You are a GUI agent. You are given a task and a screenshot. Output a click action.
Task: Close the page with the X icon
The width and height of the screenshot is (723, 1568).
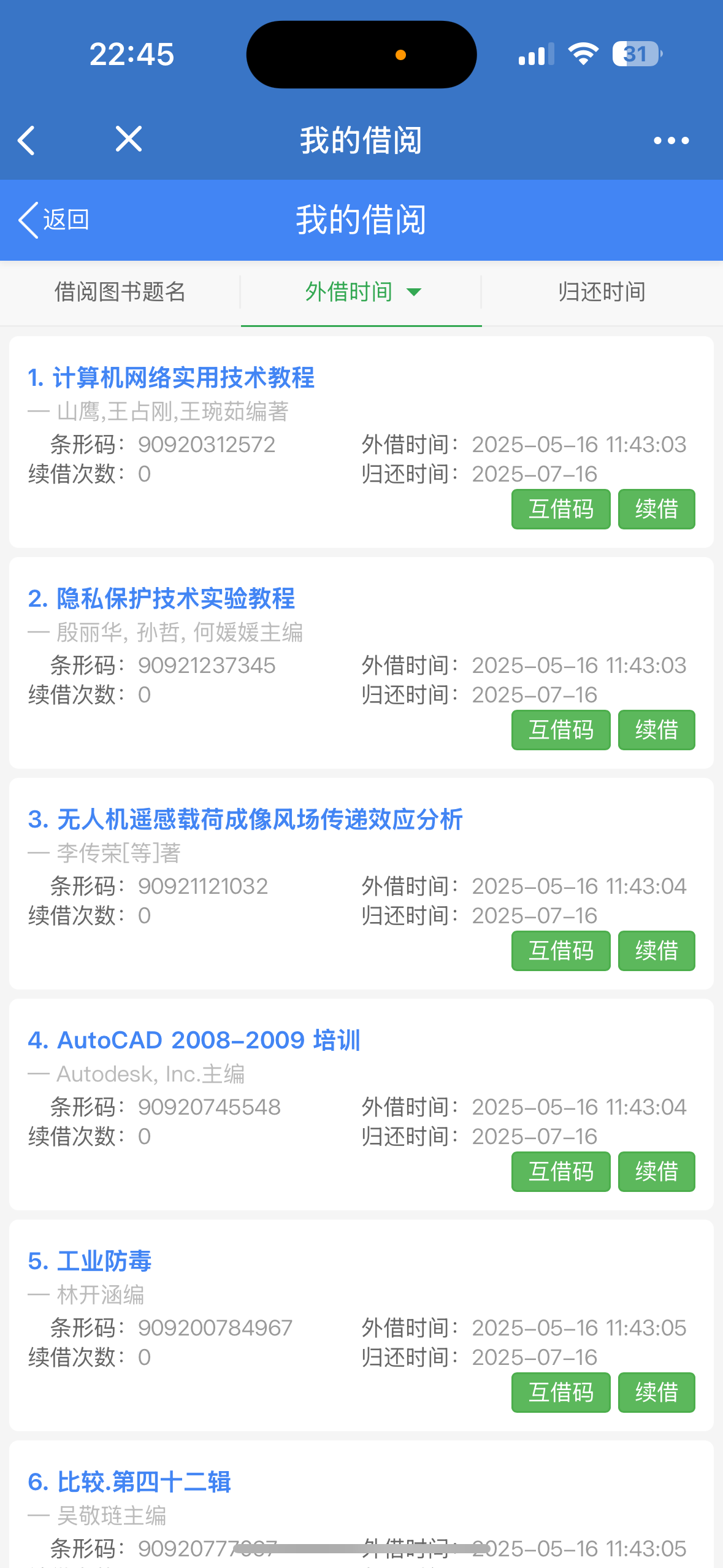(x=129, y=139)
